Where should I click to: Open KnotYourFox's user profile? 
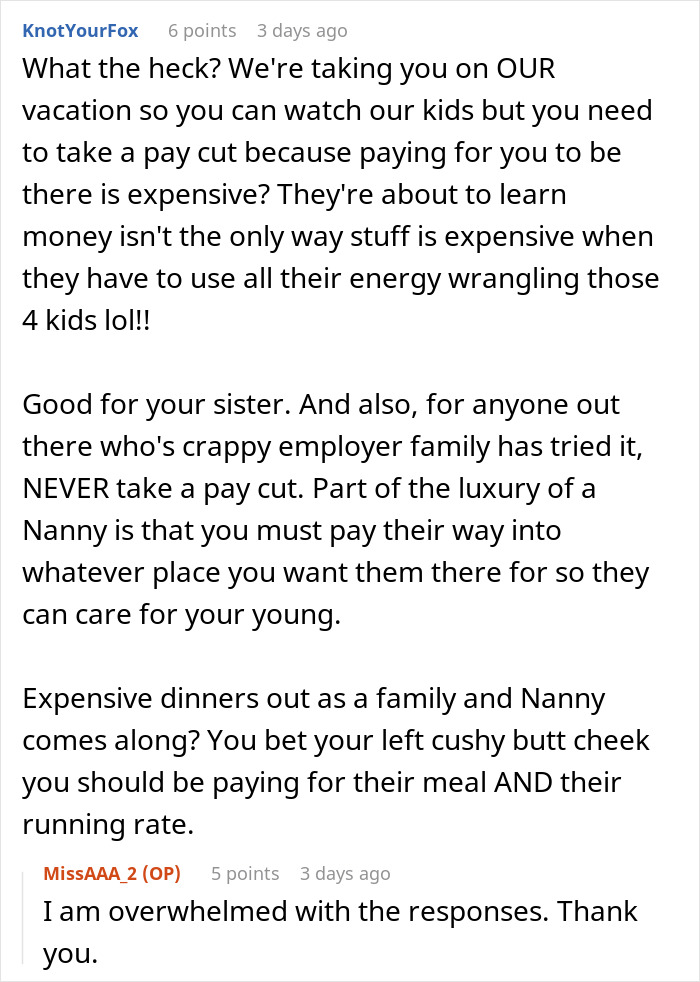83,31
